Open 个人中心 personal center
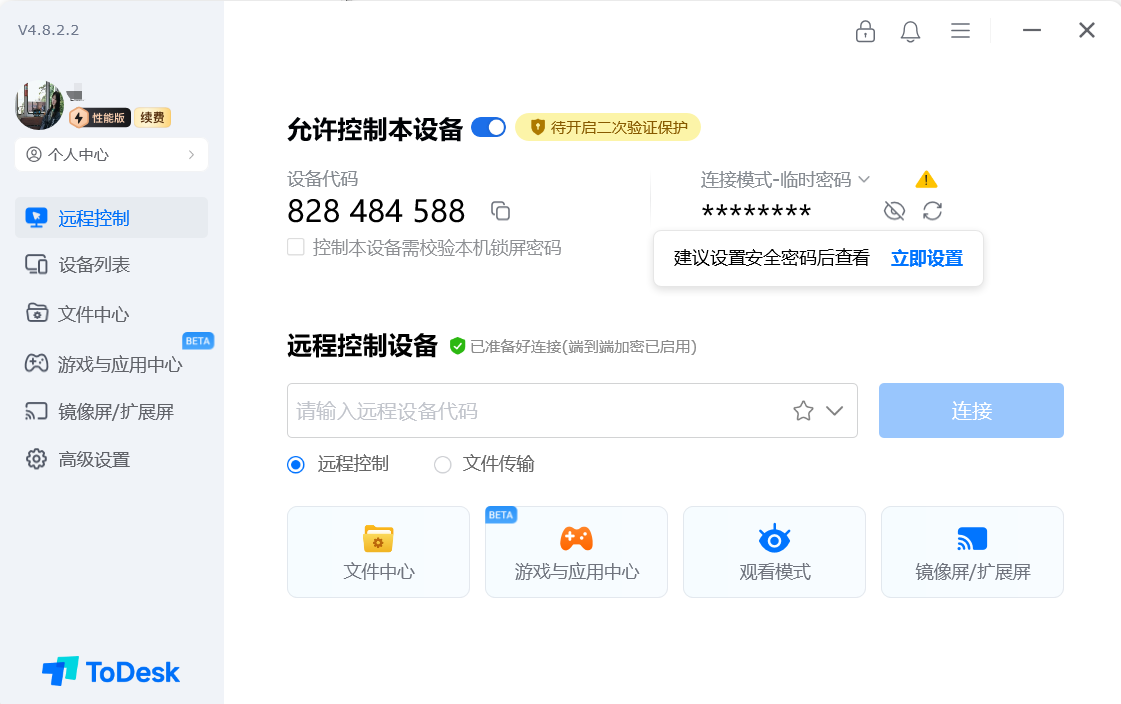 (111, 154)
